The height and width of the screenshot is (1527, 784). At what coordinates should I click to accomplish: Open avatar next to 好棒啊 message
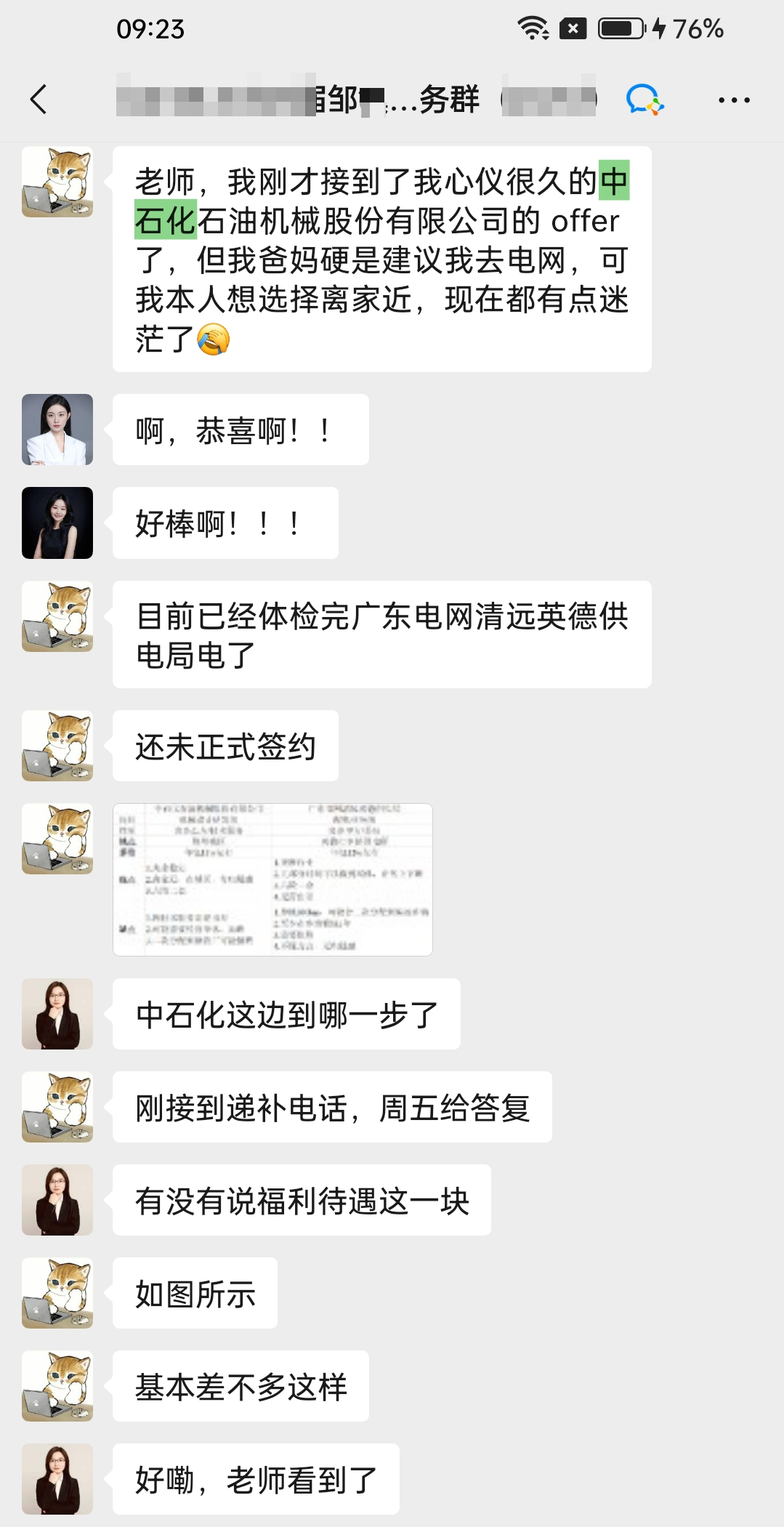[x=57, y=523]
